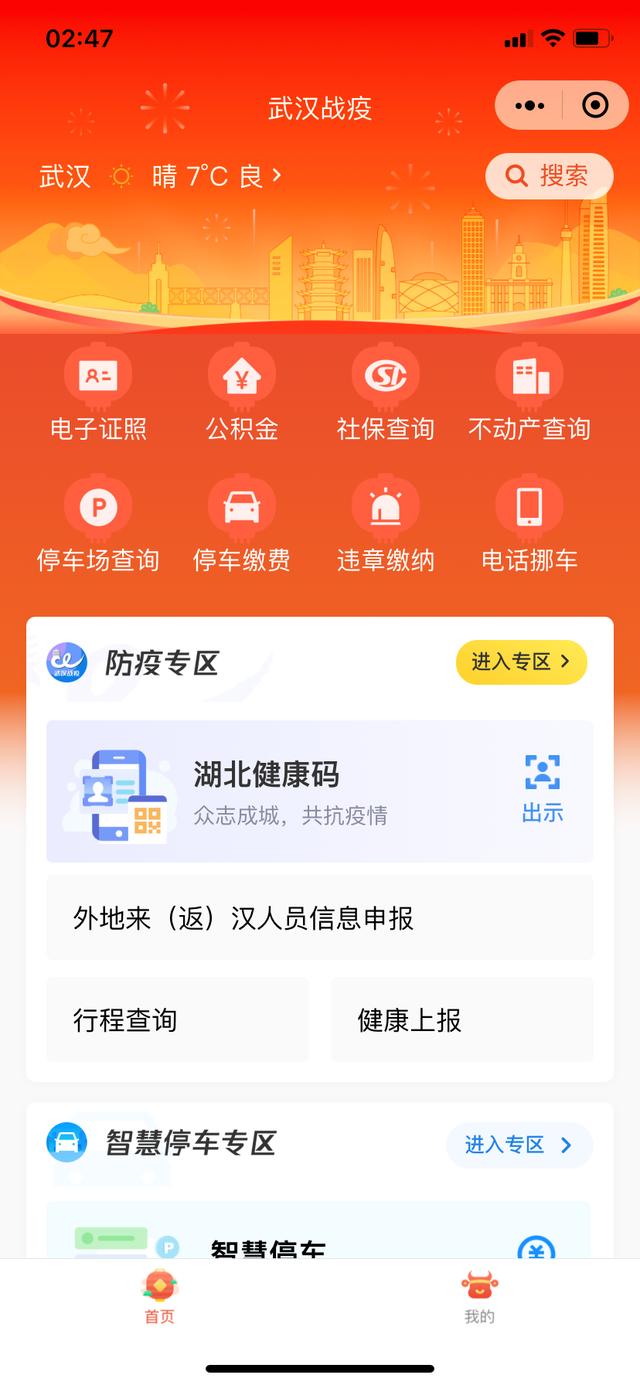Open 外地来（返）汉人员信息申报
The height and width of the screenshot is (1385, 640).
(320, 918)
